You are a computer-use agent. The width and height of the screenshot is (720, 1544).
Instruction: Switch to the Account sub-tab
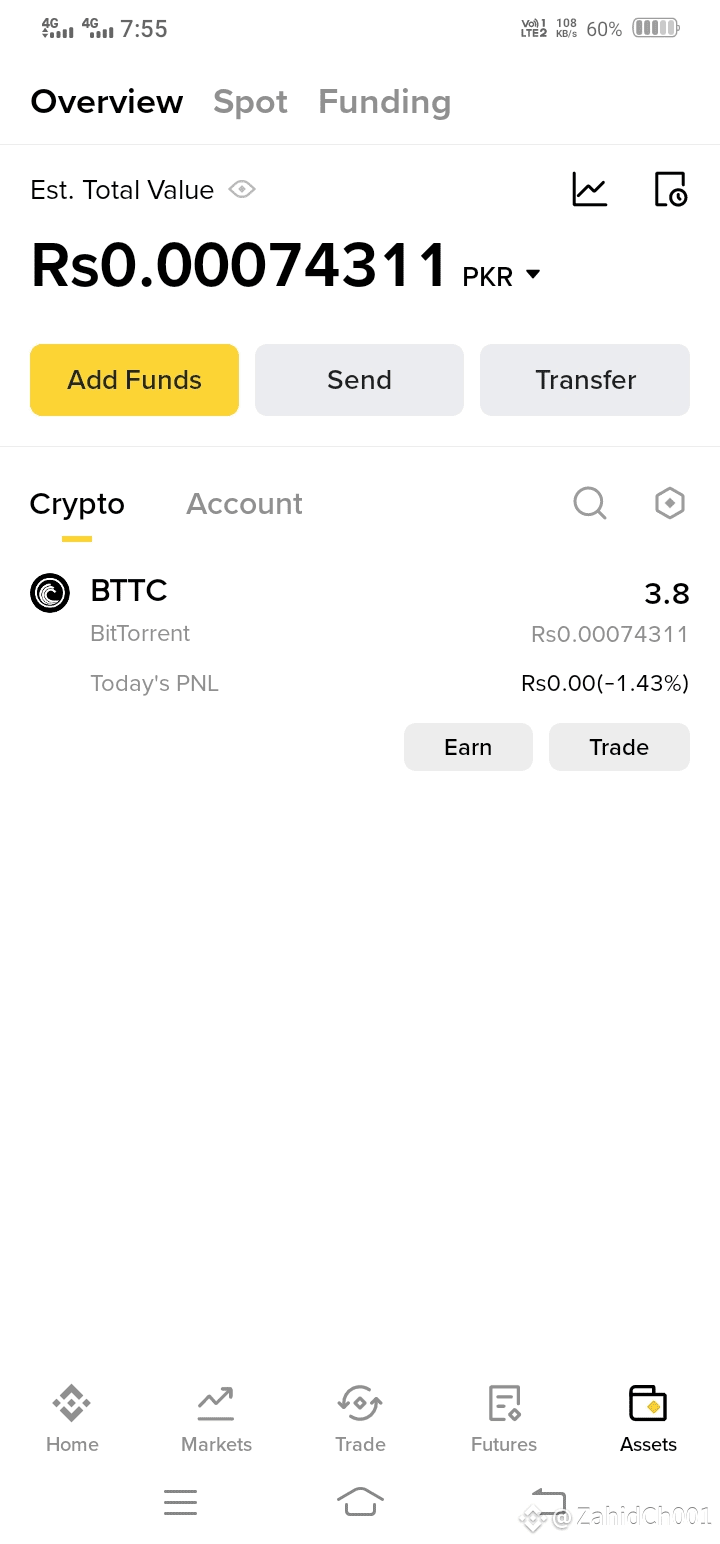click(244, 504)
